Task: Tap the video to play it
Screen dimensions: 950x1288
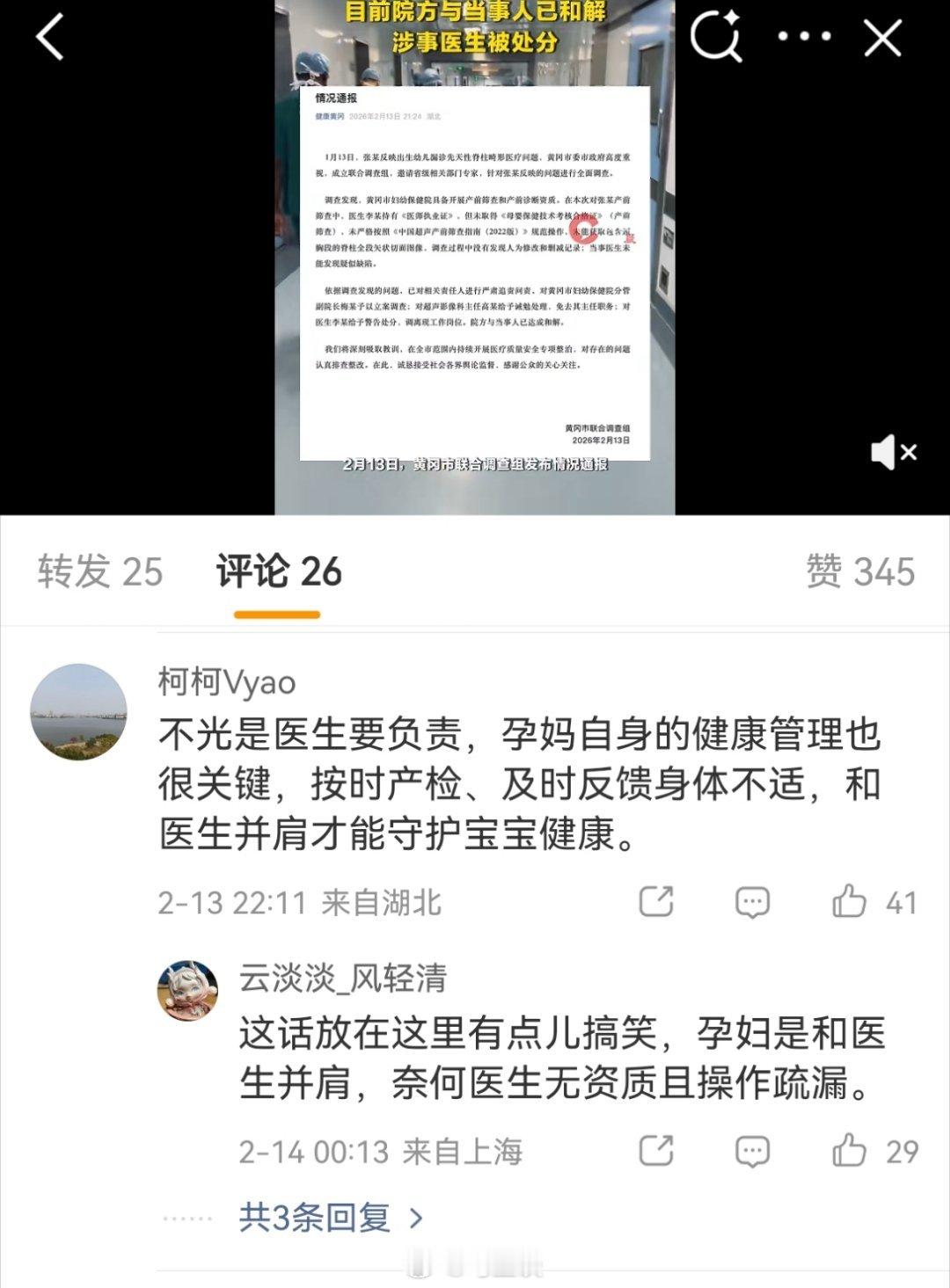Action: (475, 255)
